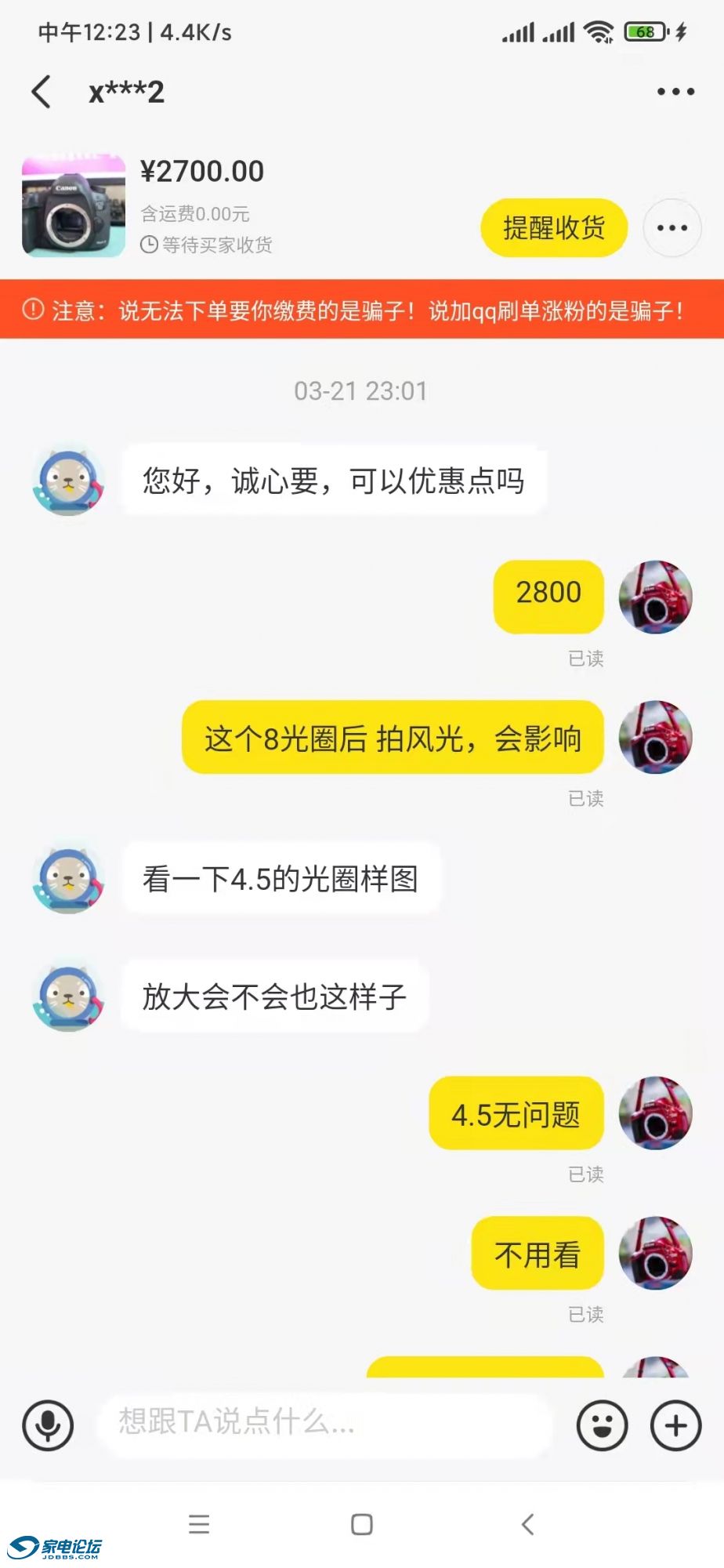Focus the 想跟TA说点什么 message field
The height and width of the screenshot is (1568, 724).
click(x=325, y=1423)
